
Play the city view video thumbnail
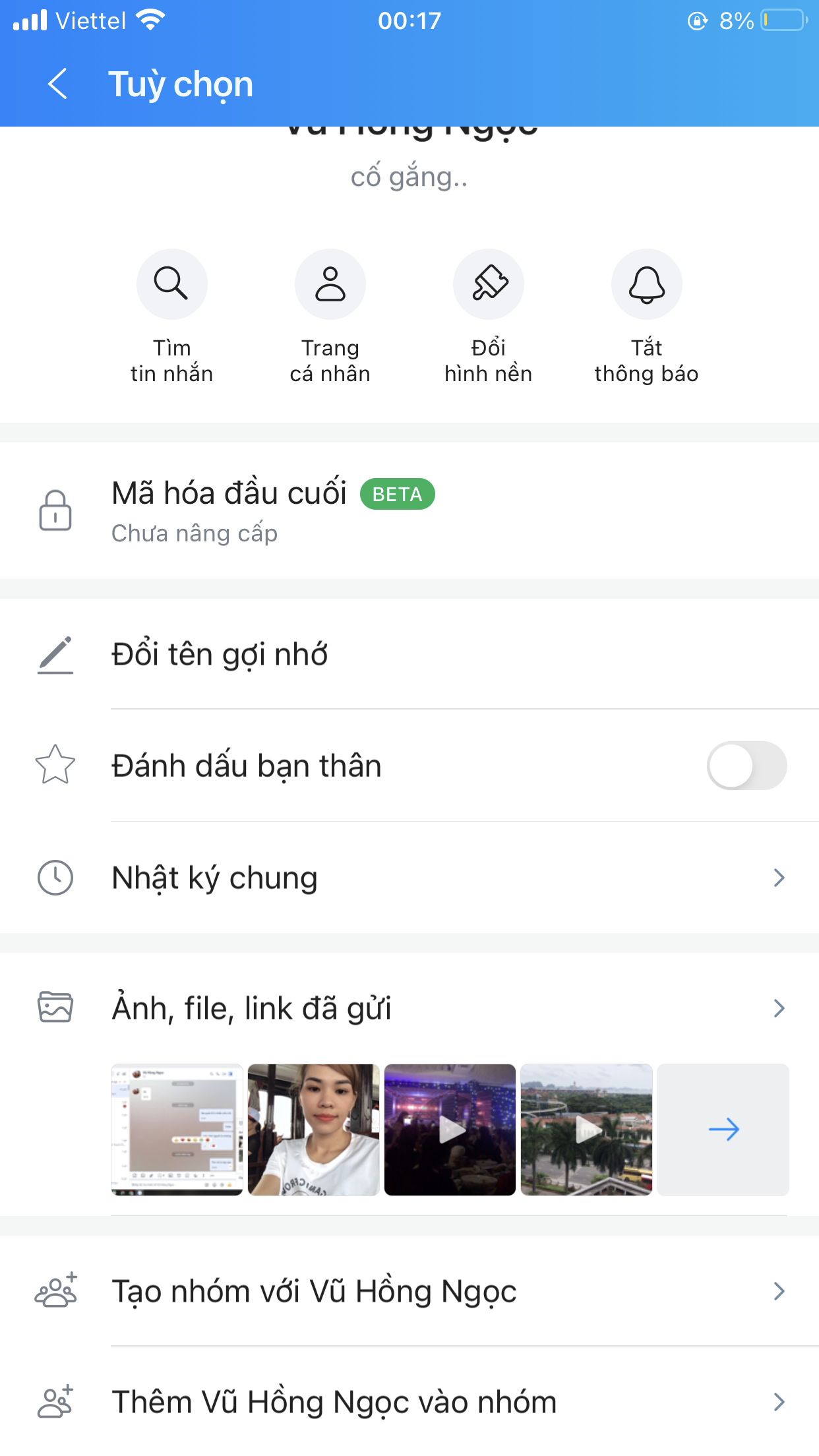click(586, 1130)
